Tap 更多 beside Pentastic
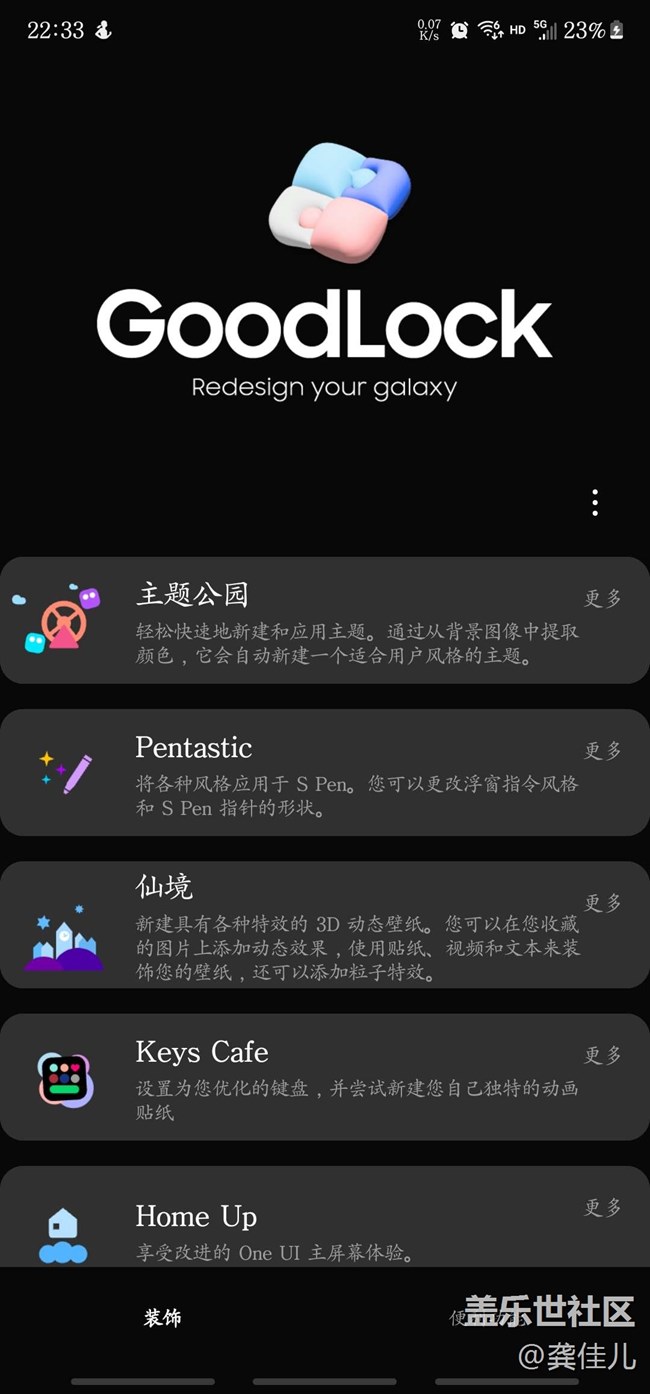This screenshot has height=1394, width=650. click(x=603, y=750)
